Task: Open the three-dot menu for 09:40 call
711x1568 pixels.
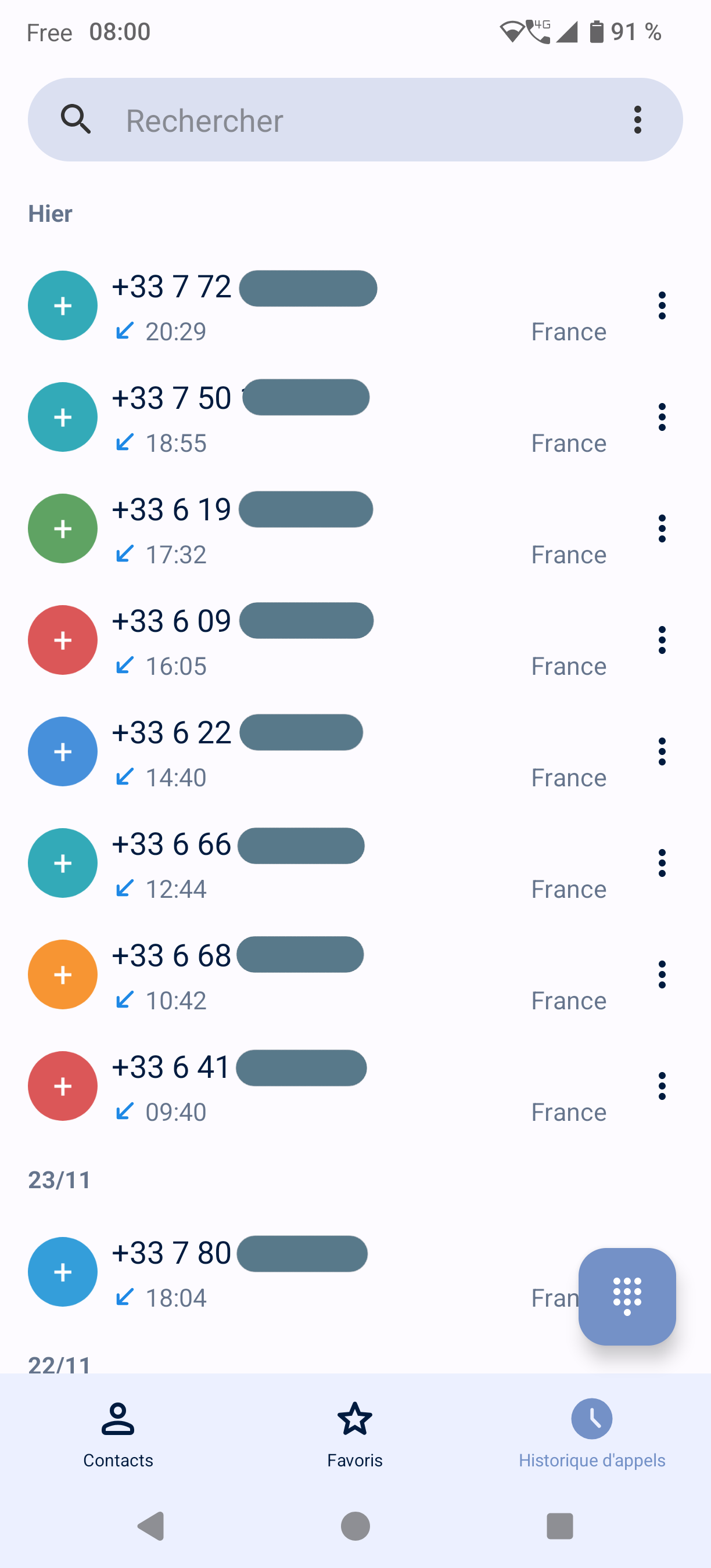Action: 662,1086
